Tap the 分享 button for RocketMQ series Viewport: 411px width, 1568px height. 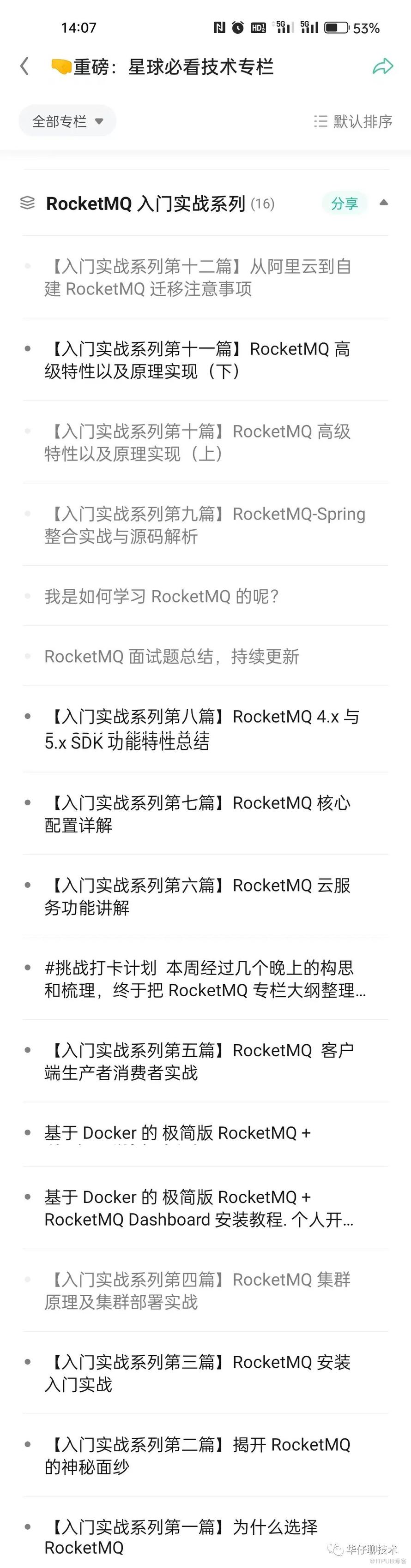point(344,203)
